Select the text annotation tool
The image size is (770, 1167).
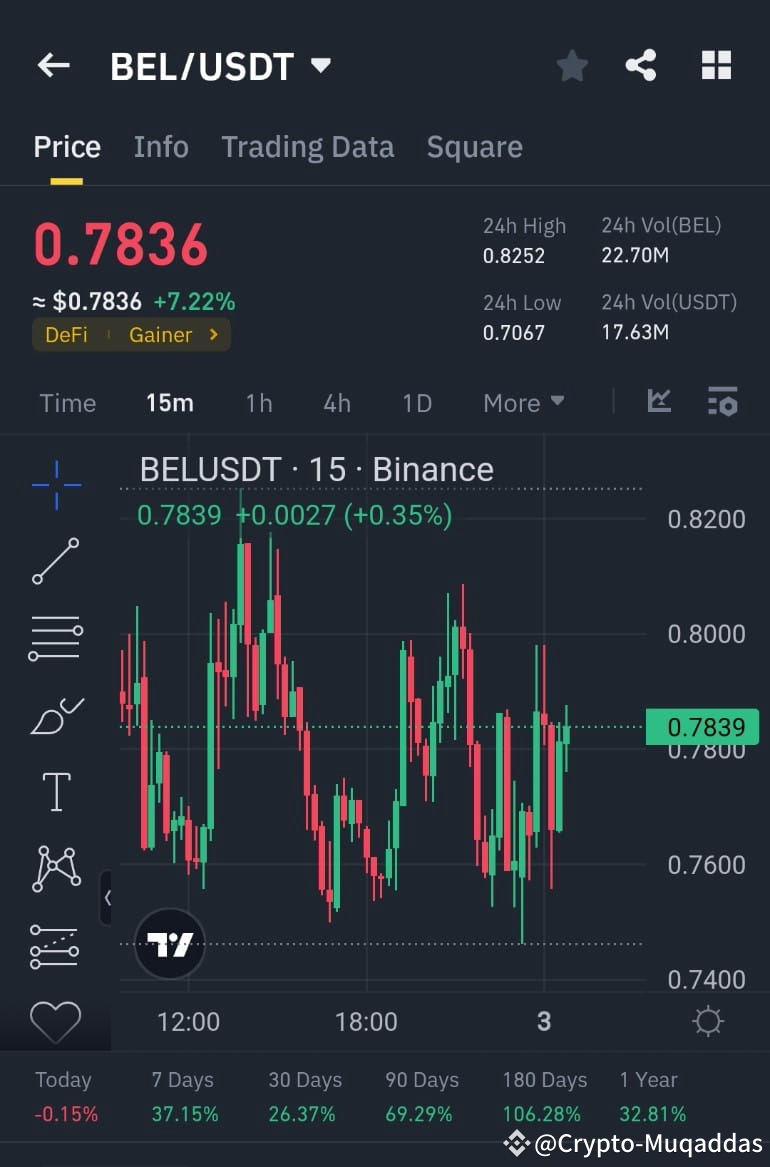tap(56, 790)
